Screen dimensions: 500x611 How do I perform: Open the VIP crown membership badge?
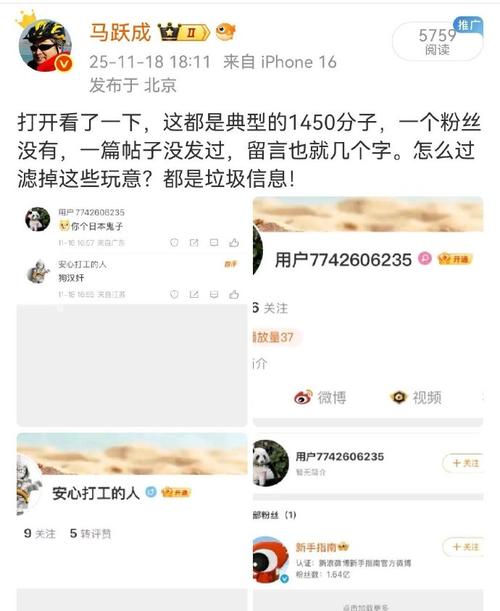pyautogui.click(x=184, y=32)
